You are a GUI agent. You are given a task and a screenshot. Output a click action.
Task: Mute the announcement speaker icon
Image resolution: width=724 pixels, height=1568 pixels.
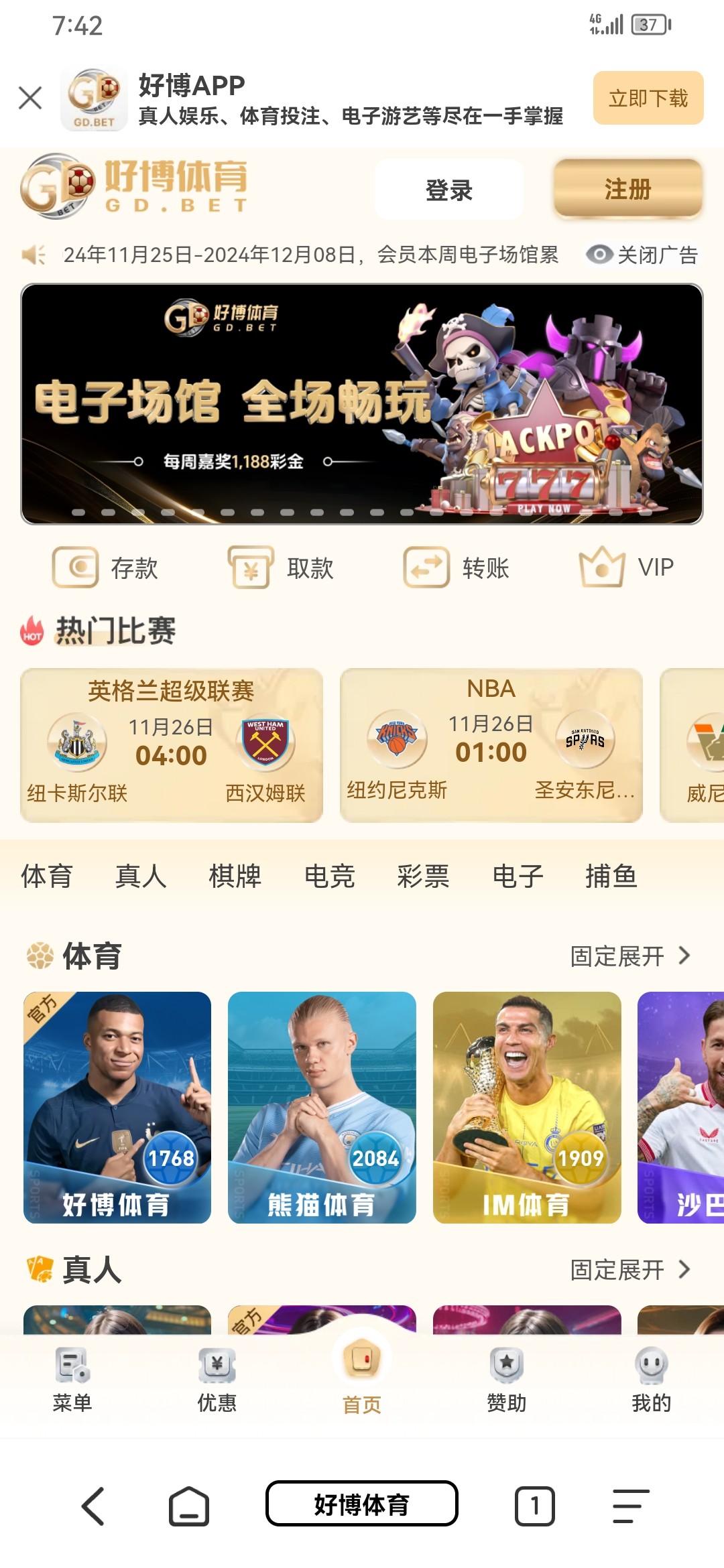(34, 254)
